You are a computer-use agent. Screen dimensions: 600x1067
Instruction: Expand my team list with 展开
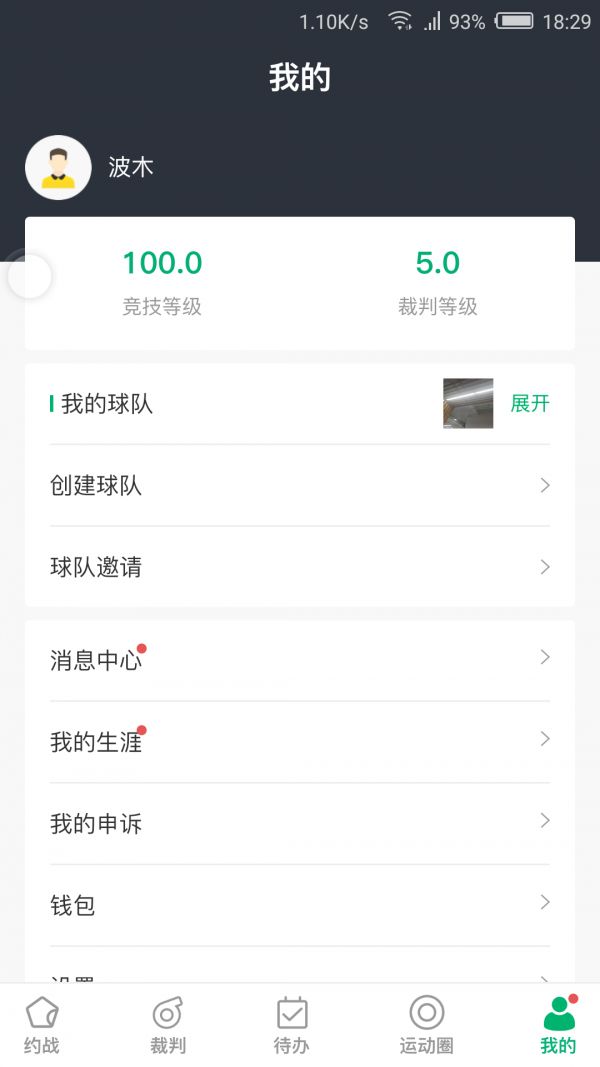tap(530, 404)
